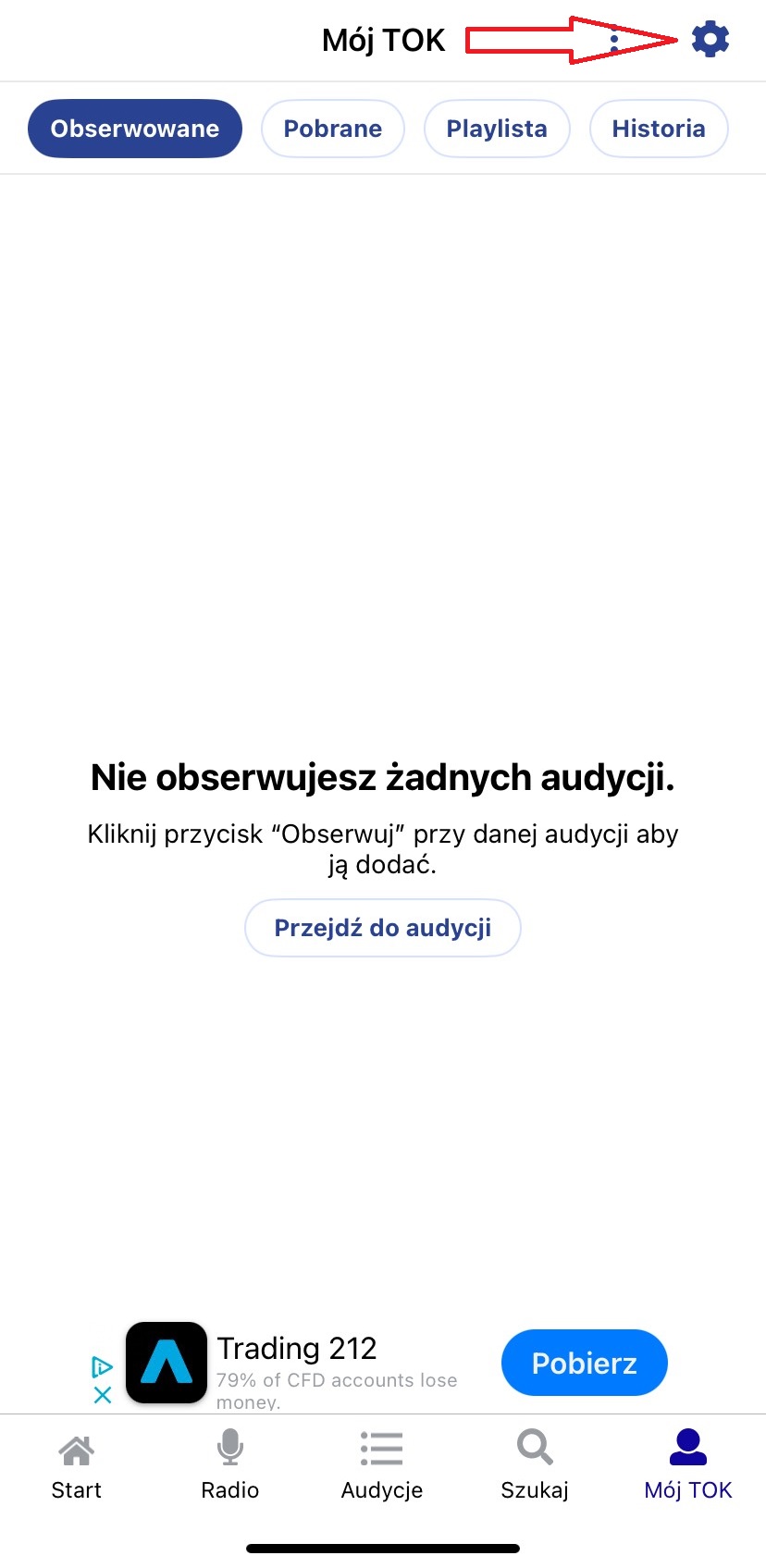Tap Przejdź do audycji button
Image resolution: width=766 pixels, height=1568 pixels.
pyautogui.click(x=382, y=928)
